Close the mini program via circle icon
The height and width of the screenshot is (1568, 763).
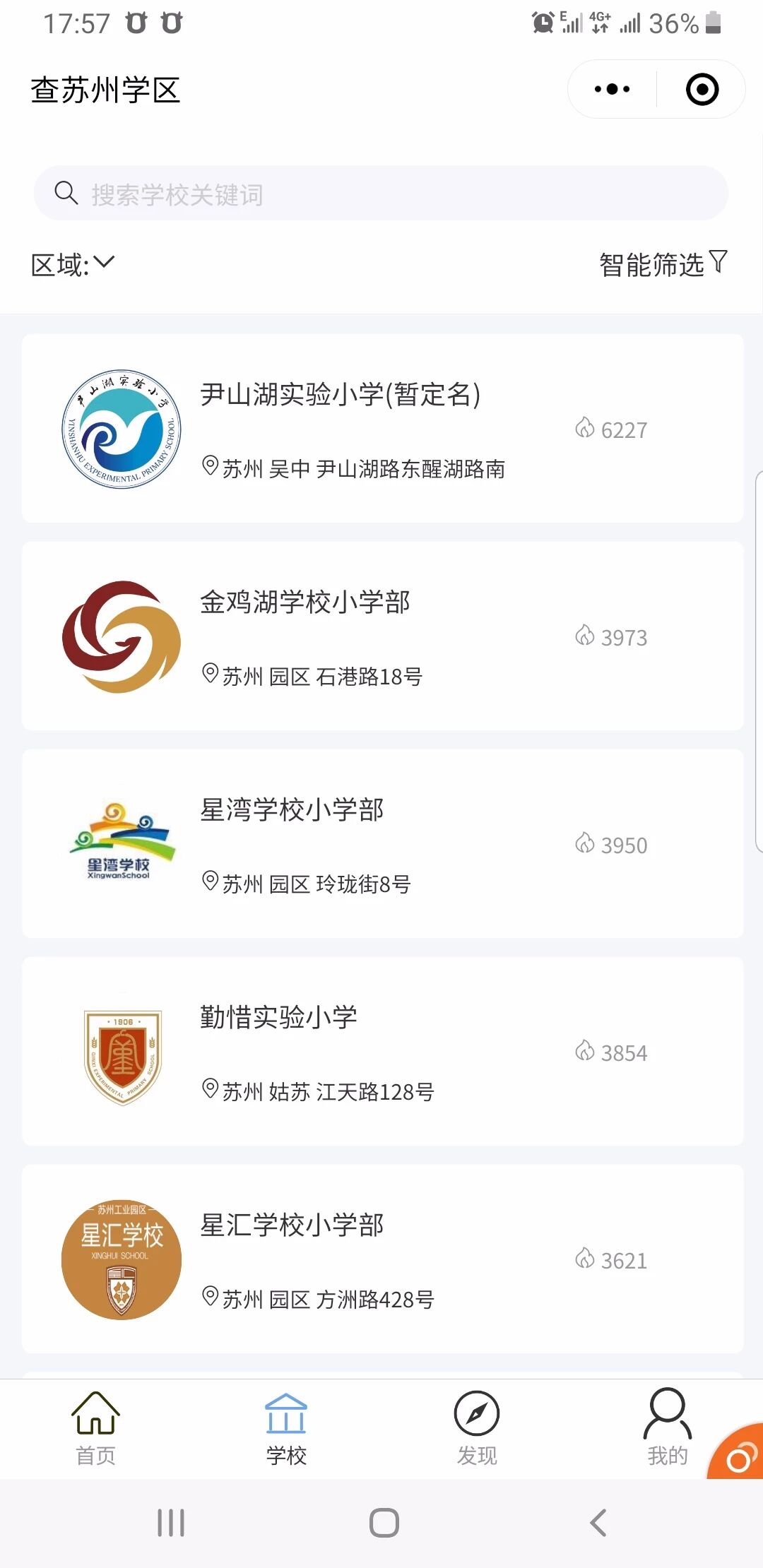[x=702, y=90]
